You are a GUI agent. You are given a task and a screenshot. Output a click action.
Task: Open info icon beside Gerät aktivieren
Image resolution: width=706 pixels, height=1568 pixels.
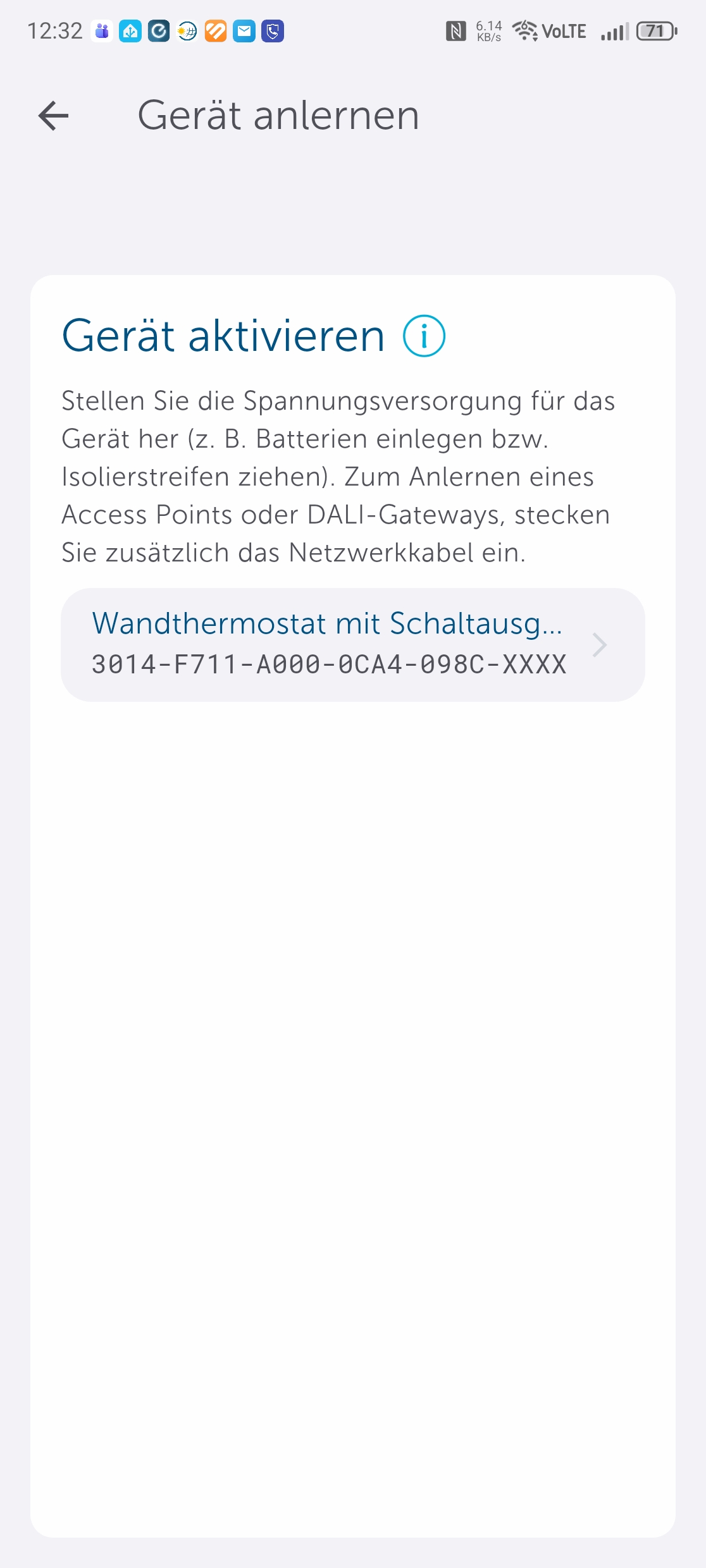pyautogui.click(x=424, y=336)
